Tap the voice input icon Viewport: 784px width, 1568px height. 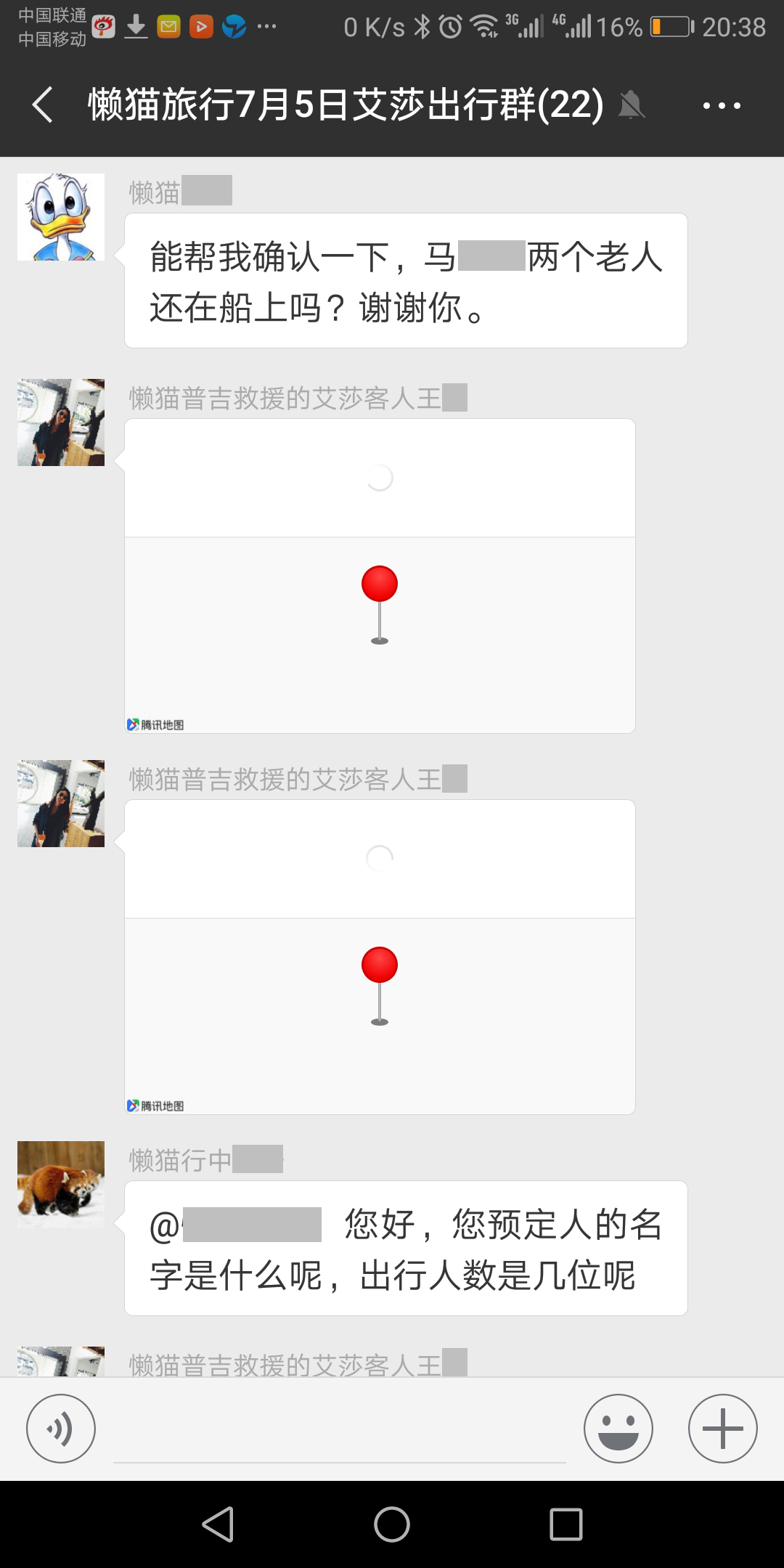tap(61, 1427)
